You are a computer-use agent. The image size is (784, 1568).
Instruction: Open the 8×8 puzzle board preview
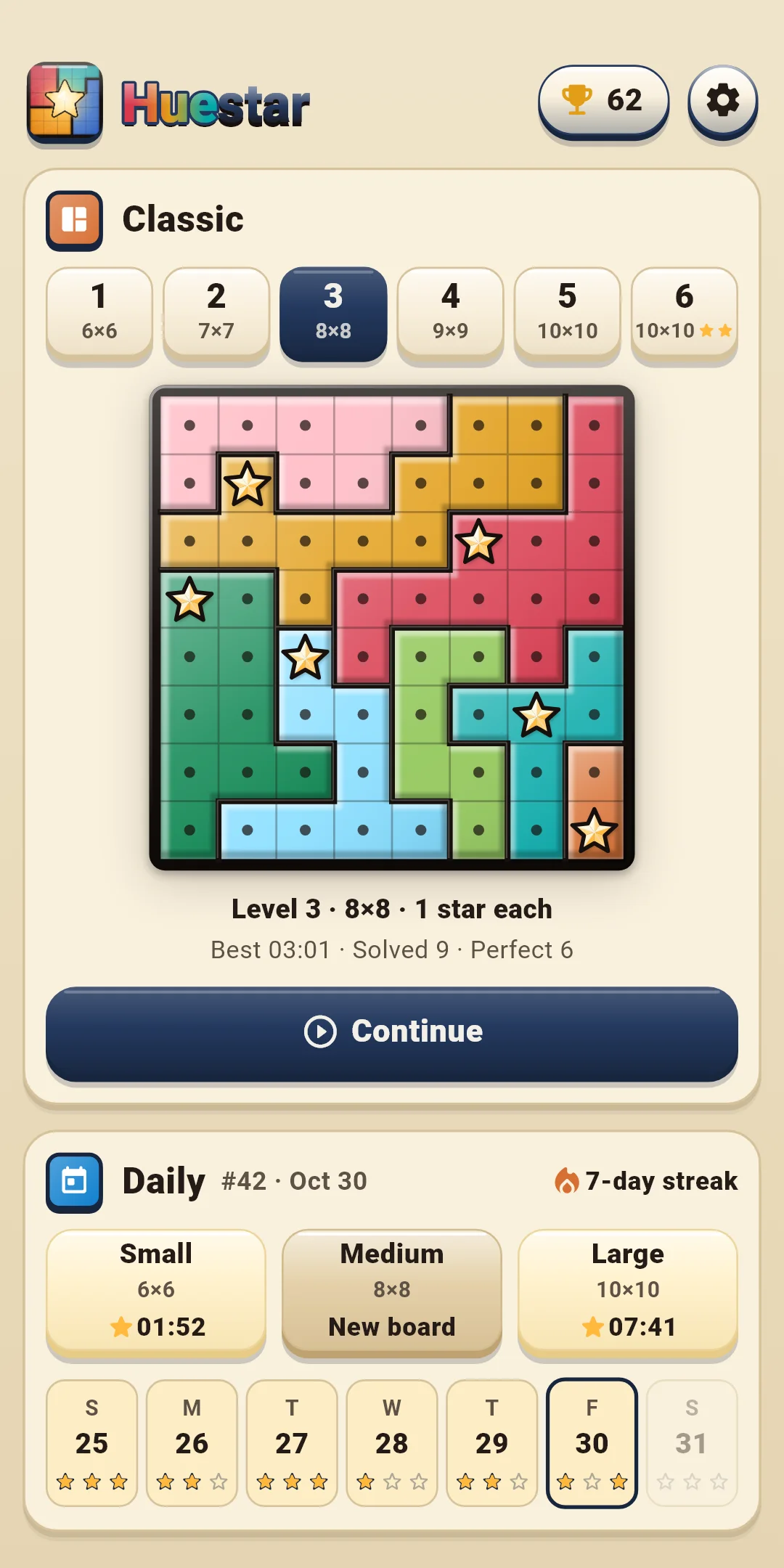392,627
